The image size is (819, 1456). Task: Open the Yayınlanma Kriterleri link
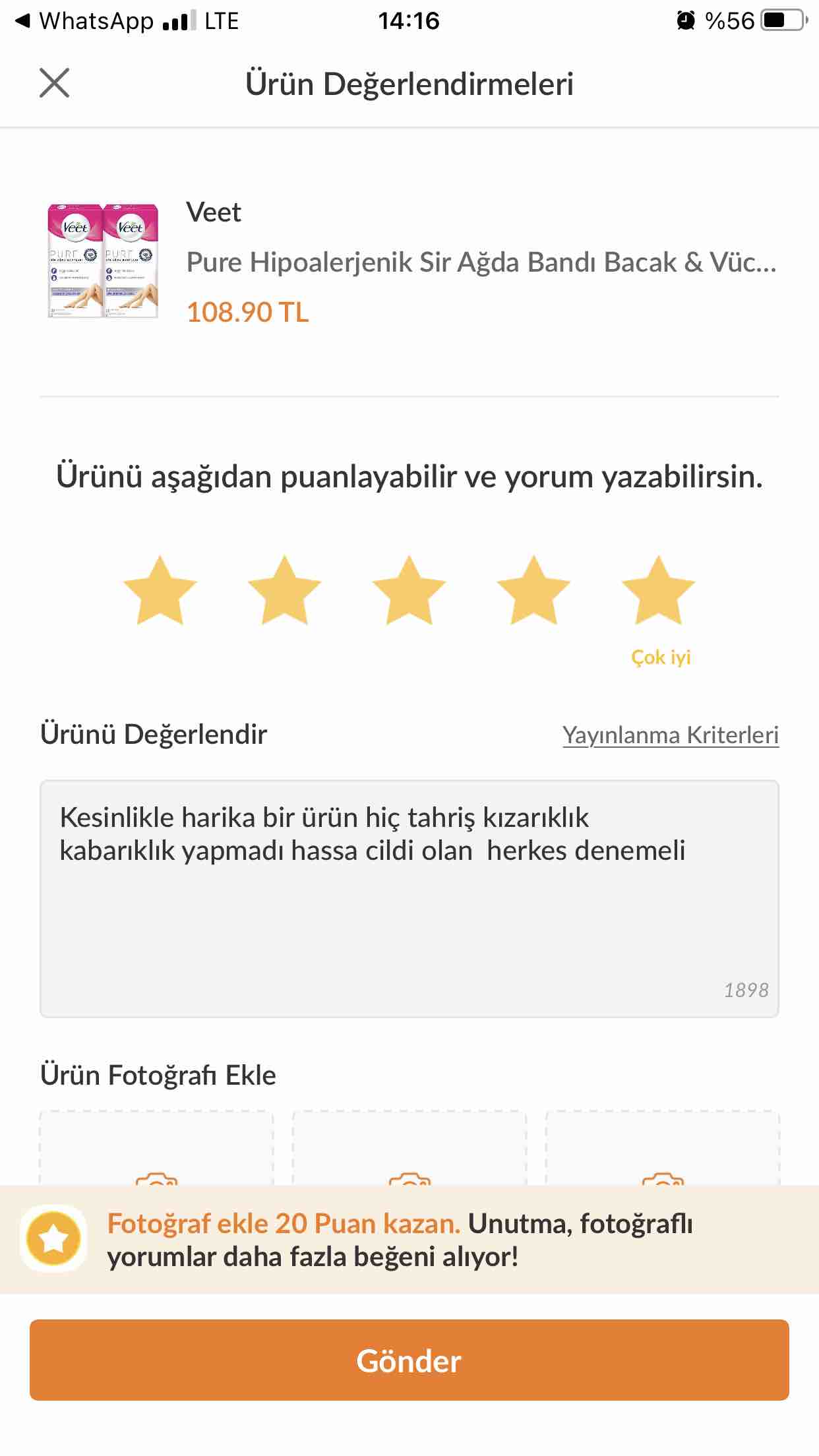coord(671,735)
